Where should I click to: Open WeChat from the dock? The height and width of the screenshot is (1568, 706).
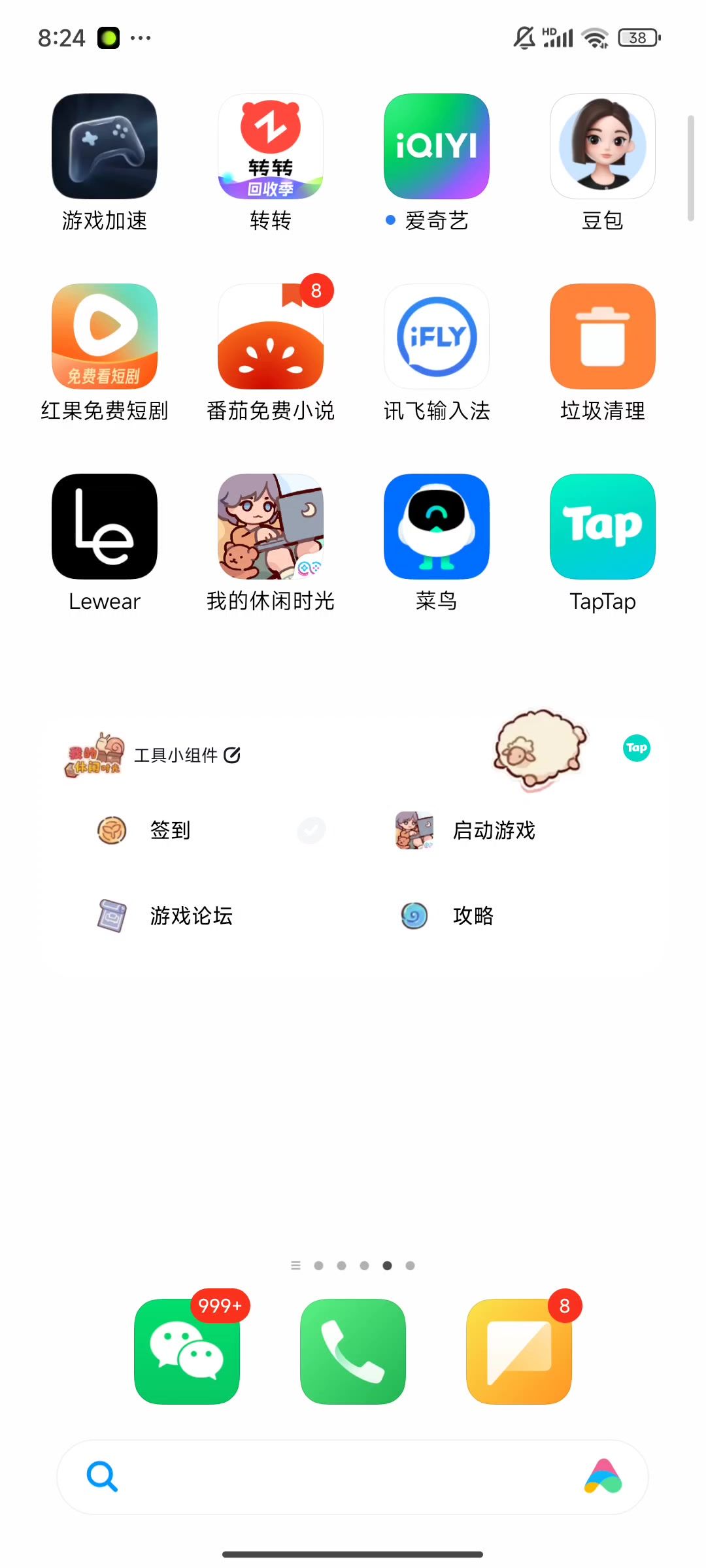tap(187, 1351)
